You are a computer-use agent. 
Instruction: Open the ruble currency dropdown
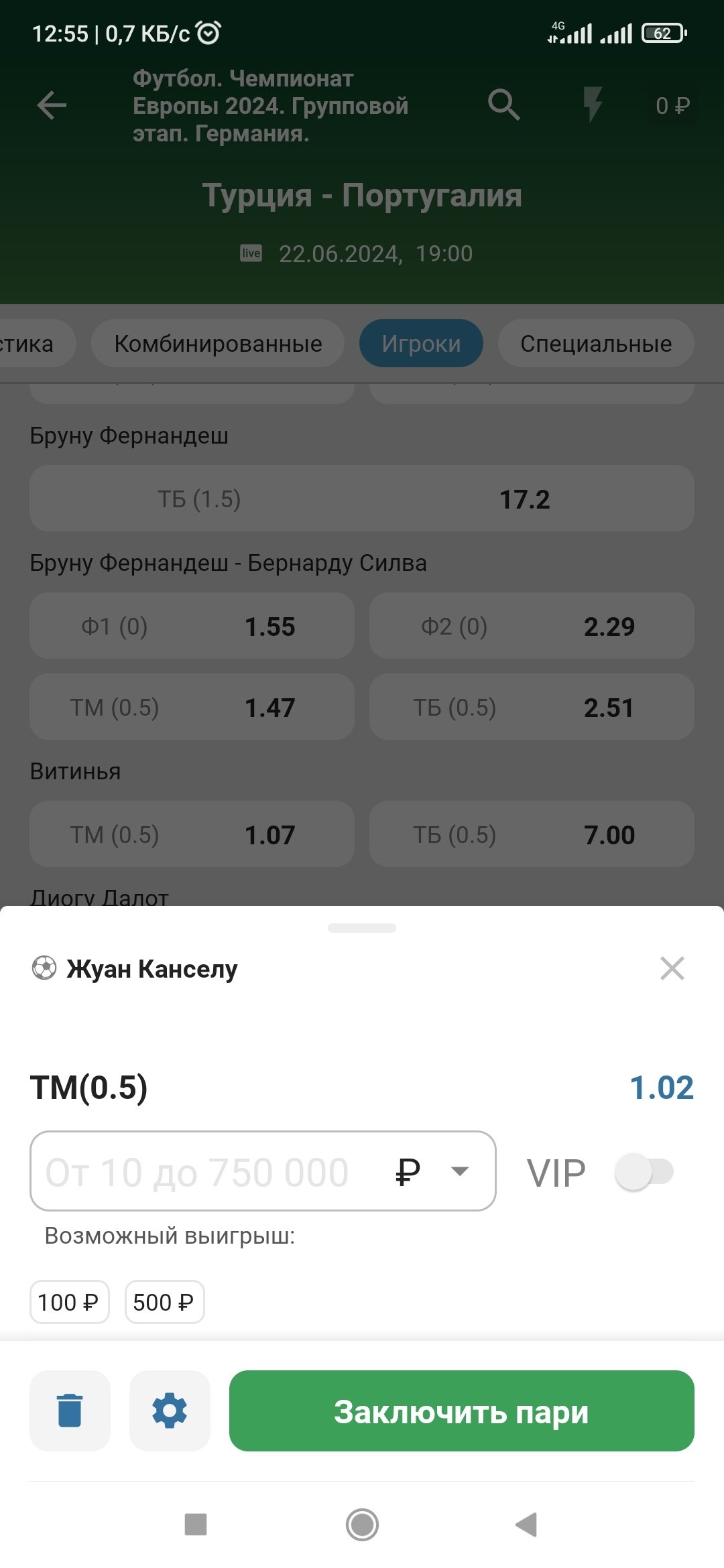pyautogui.click(x=459, y=1171)
